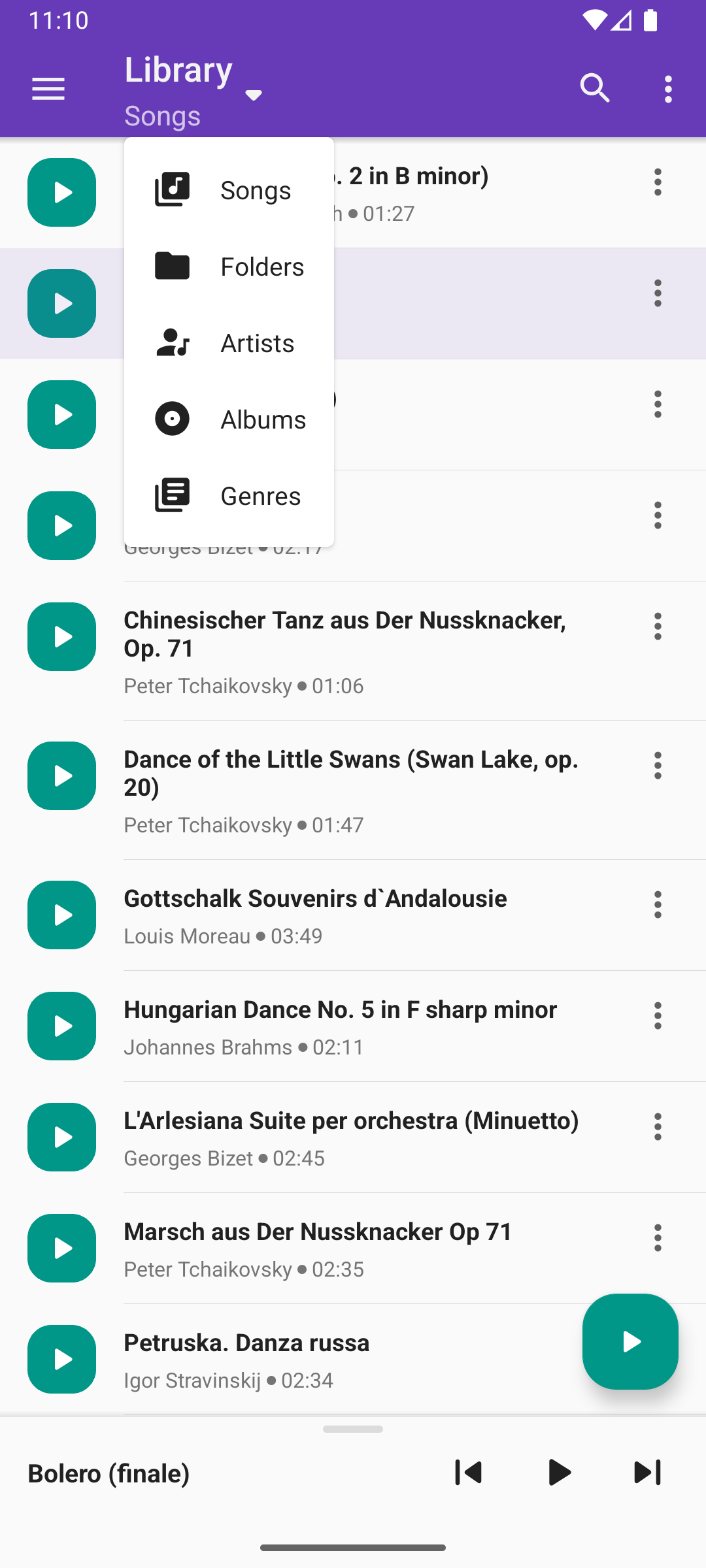Select Songs from the library dropdown

coord(229,190)
